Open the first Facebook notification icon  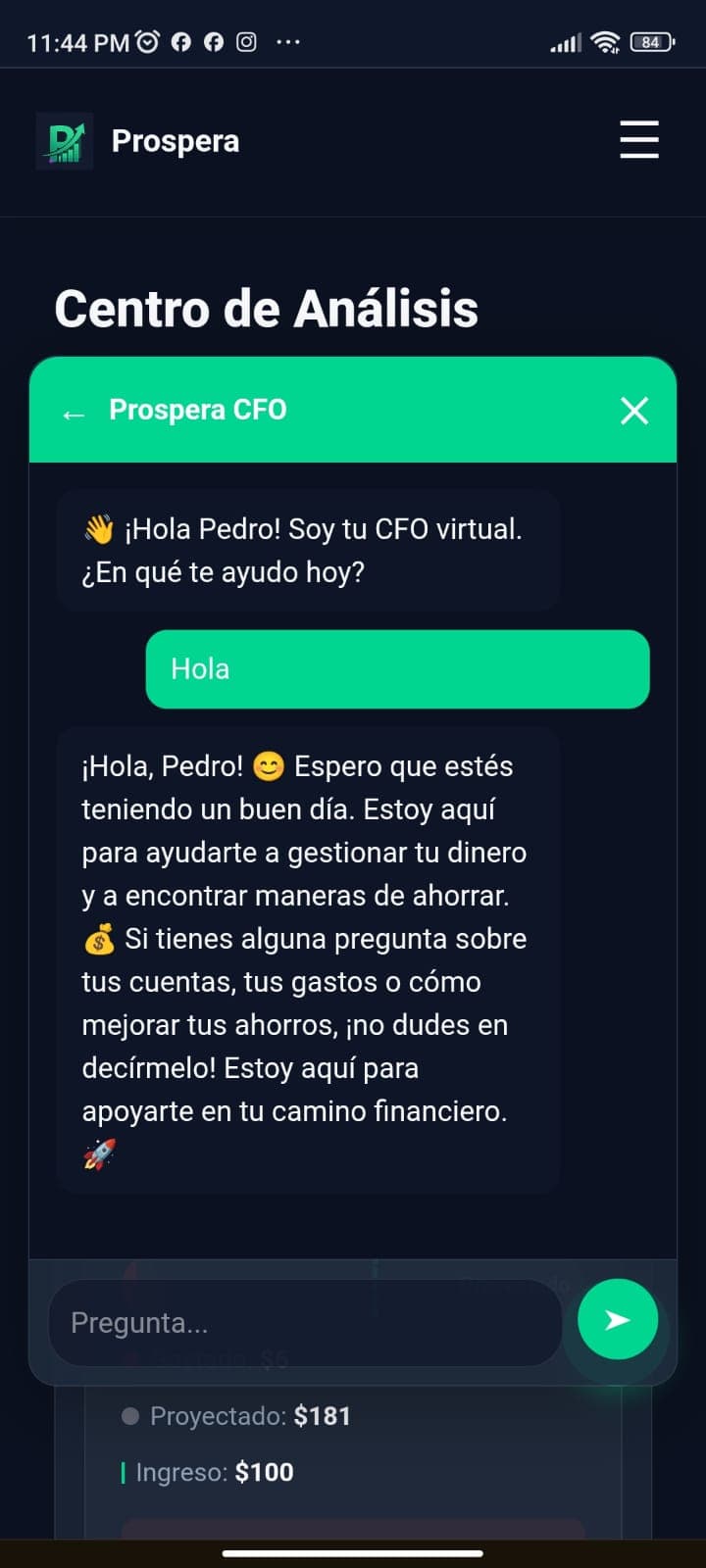coord(182,41)
